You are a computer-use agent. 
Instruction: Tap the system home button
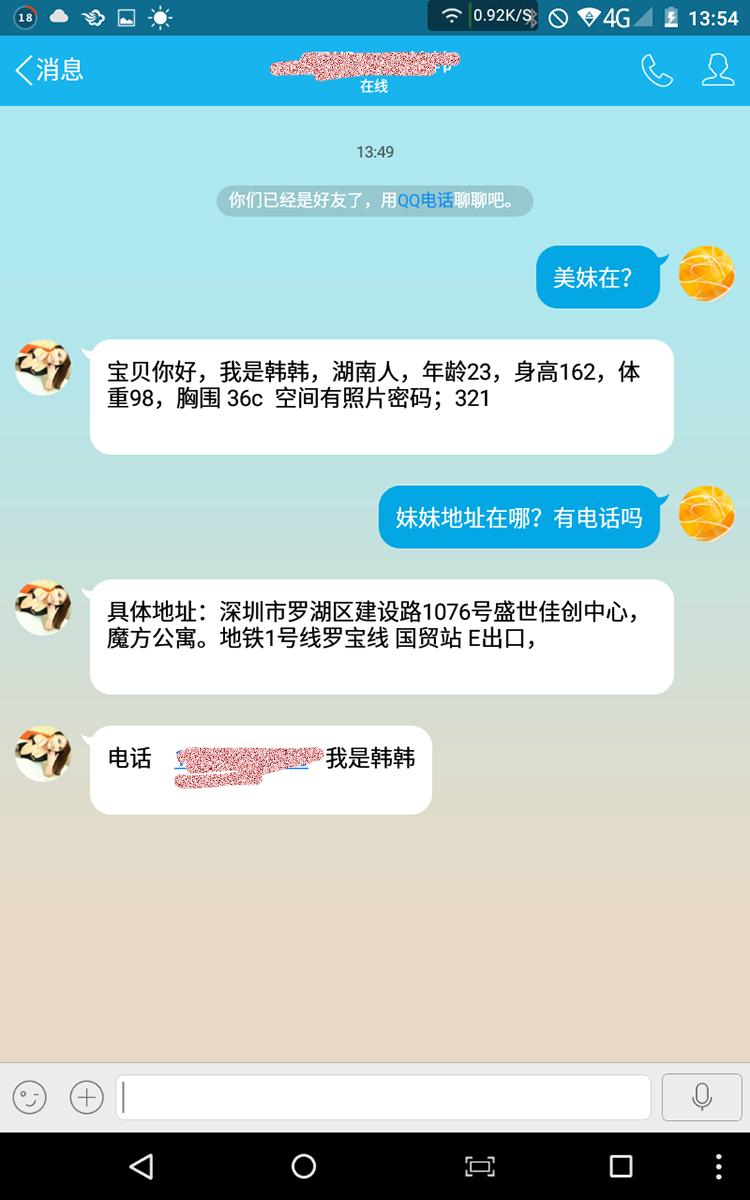coord(303,1166)
